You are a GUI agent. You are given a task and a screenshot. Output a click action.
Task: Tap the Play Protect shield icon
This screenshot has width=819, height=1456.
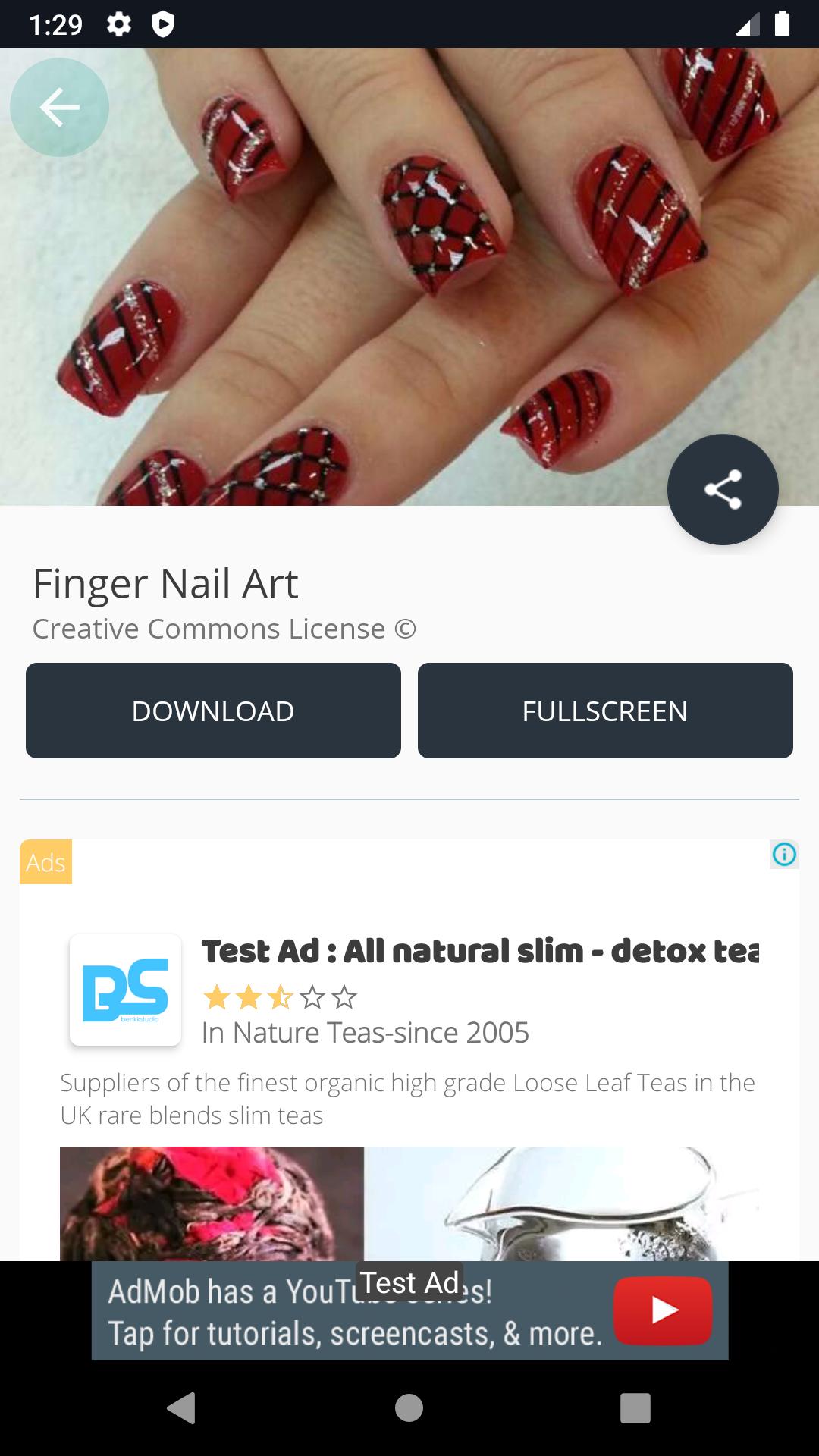(162, 23)
